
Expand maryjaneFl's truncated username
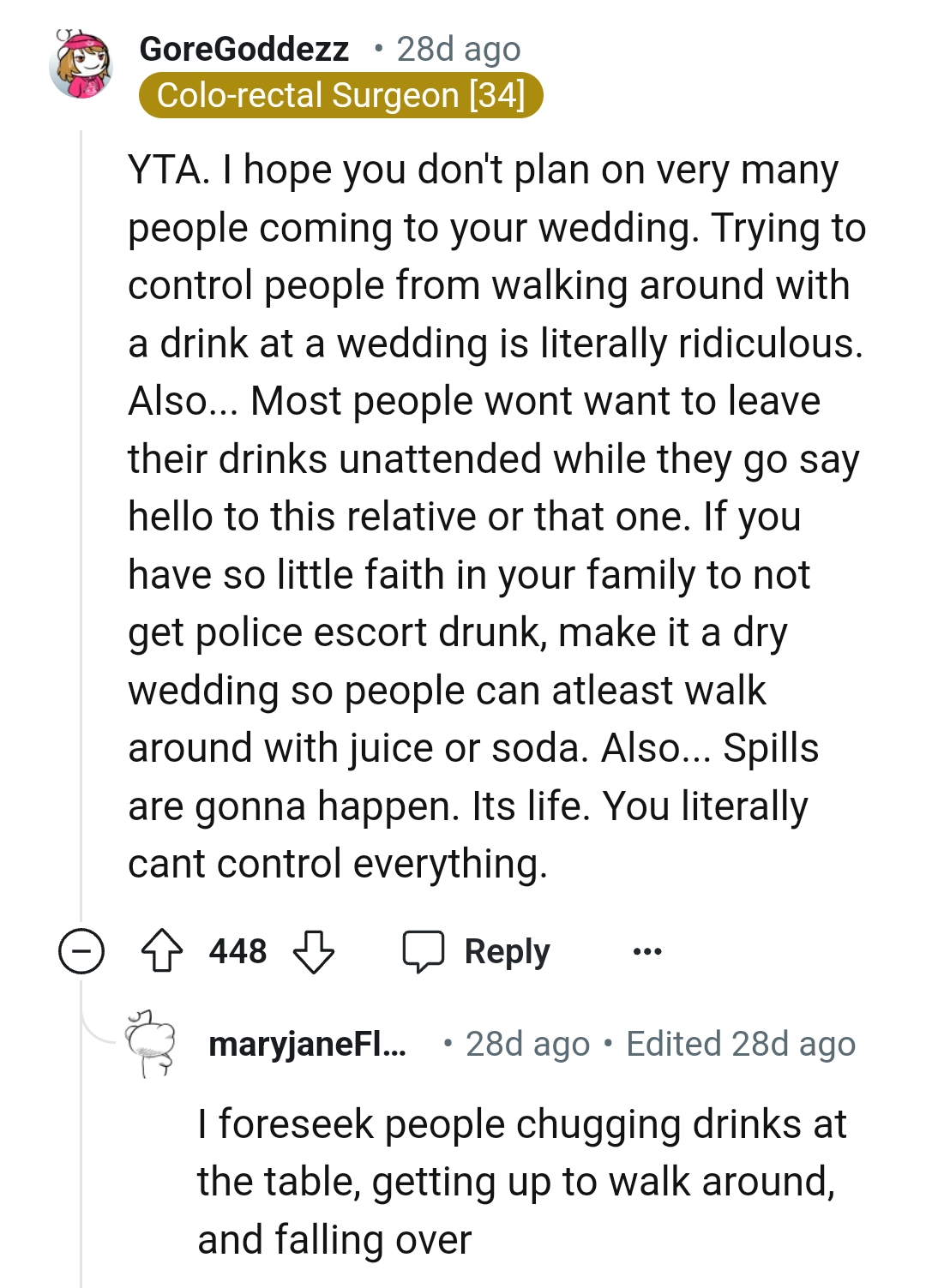309,1044
